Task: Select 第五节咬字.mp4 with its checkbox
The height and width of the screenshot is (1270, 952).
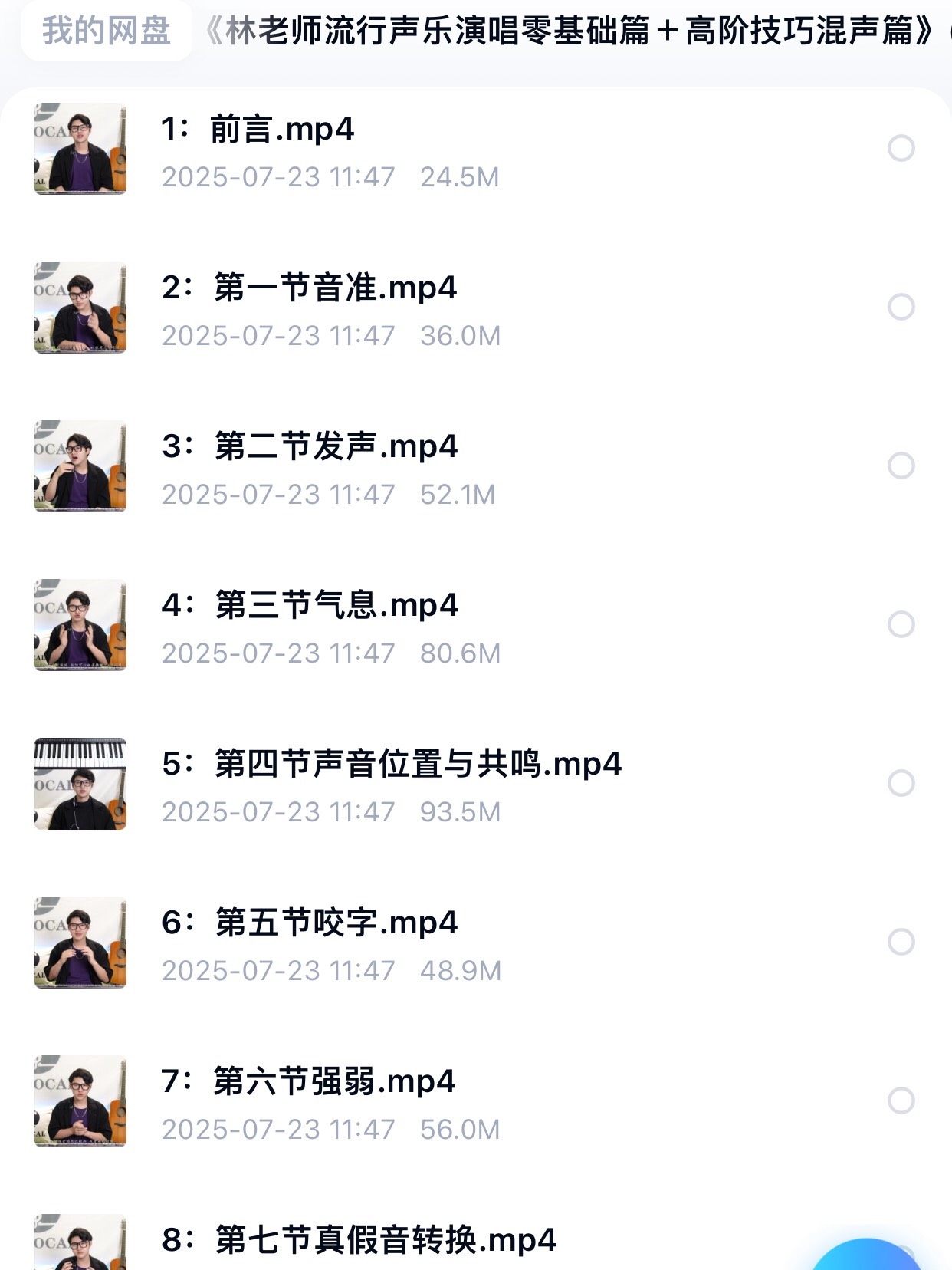Action: point(901,942)
